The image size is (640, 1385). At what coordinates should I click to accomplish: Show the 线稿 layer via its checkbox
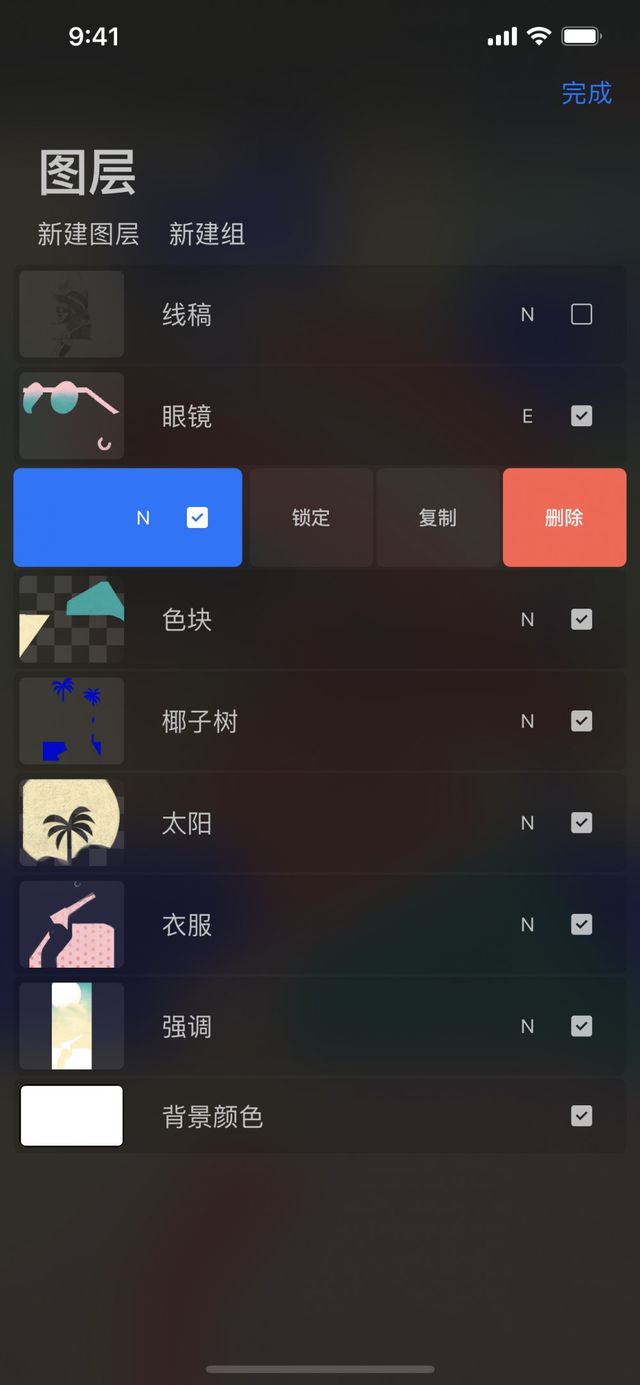click(x=581, y=315)
